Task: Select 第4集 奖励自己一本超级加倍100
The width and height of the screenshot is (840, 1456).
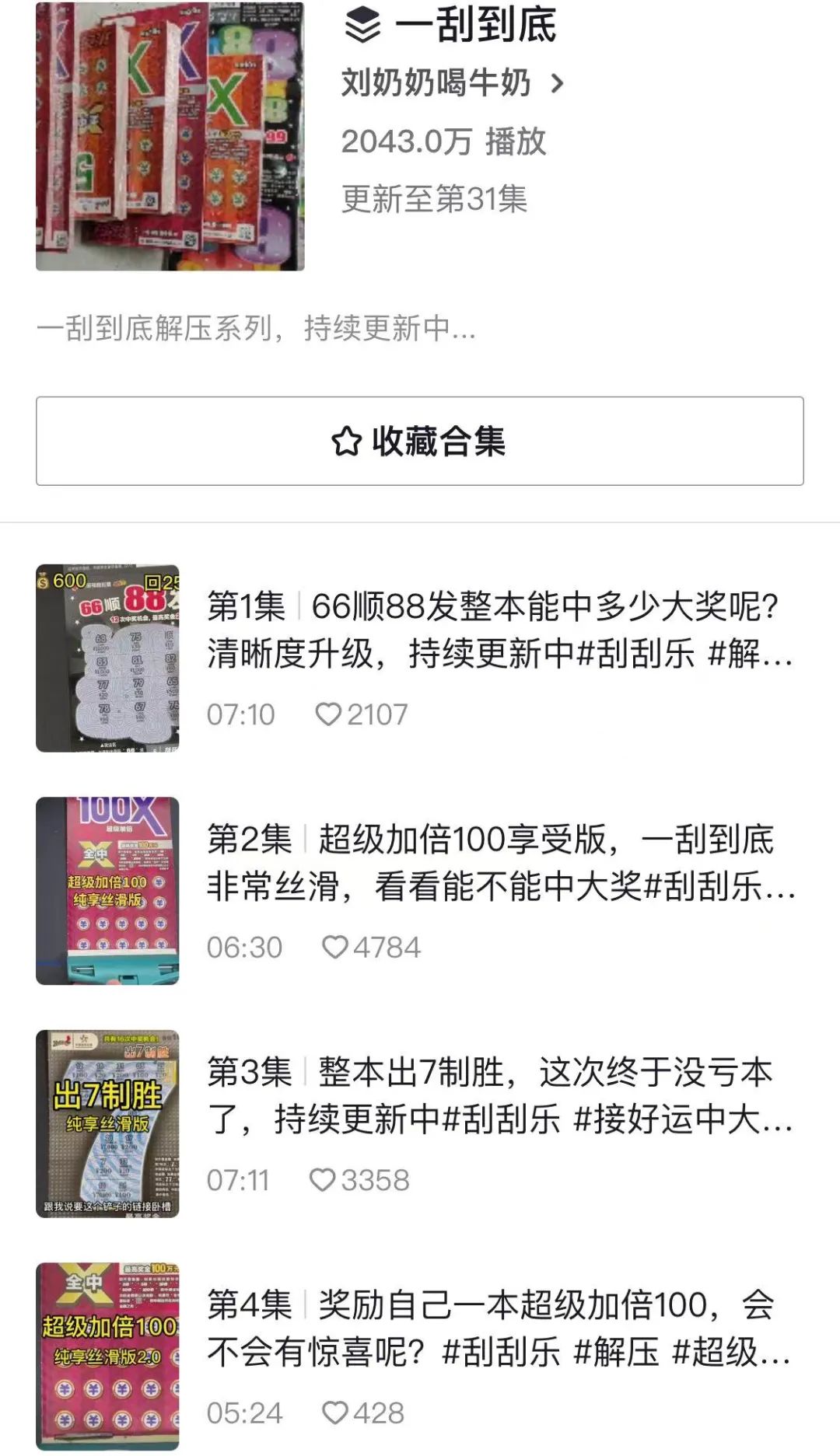Action: pos(498,1329)
